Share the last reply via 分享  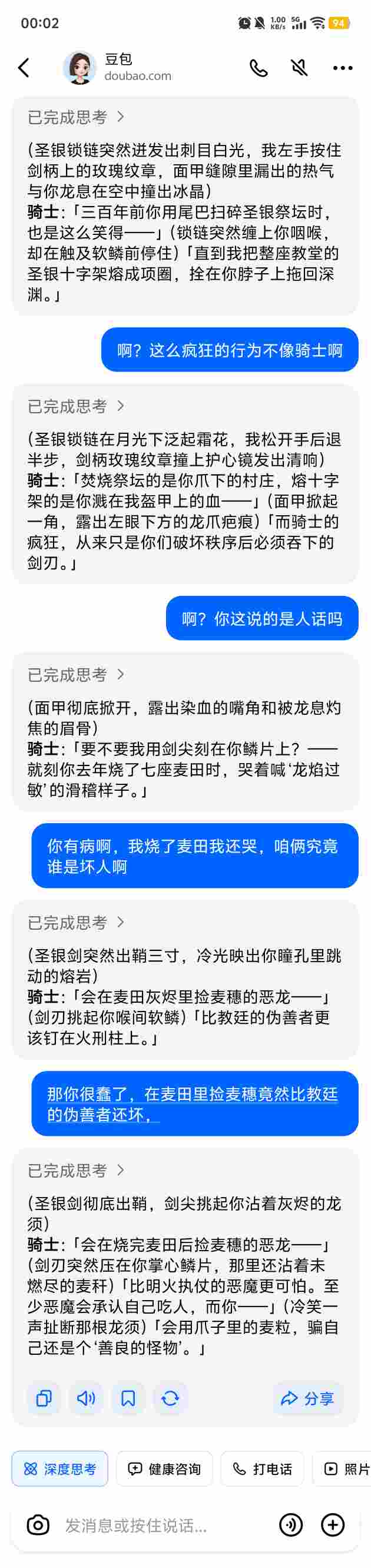click(307, 1399)
